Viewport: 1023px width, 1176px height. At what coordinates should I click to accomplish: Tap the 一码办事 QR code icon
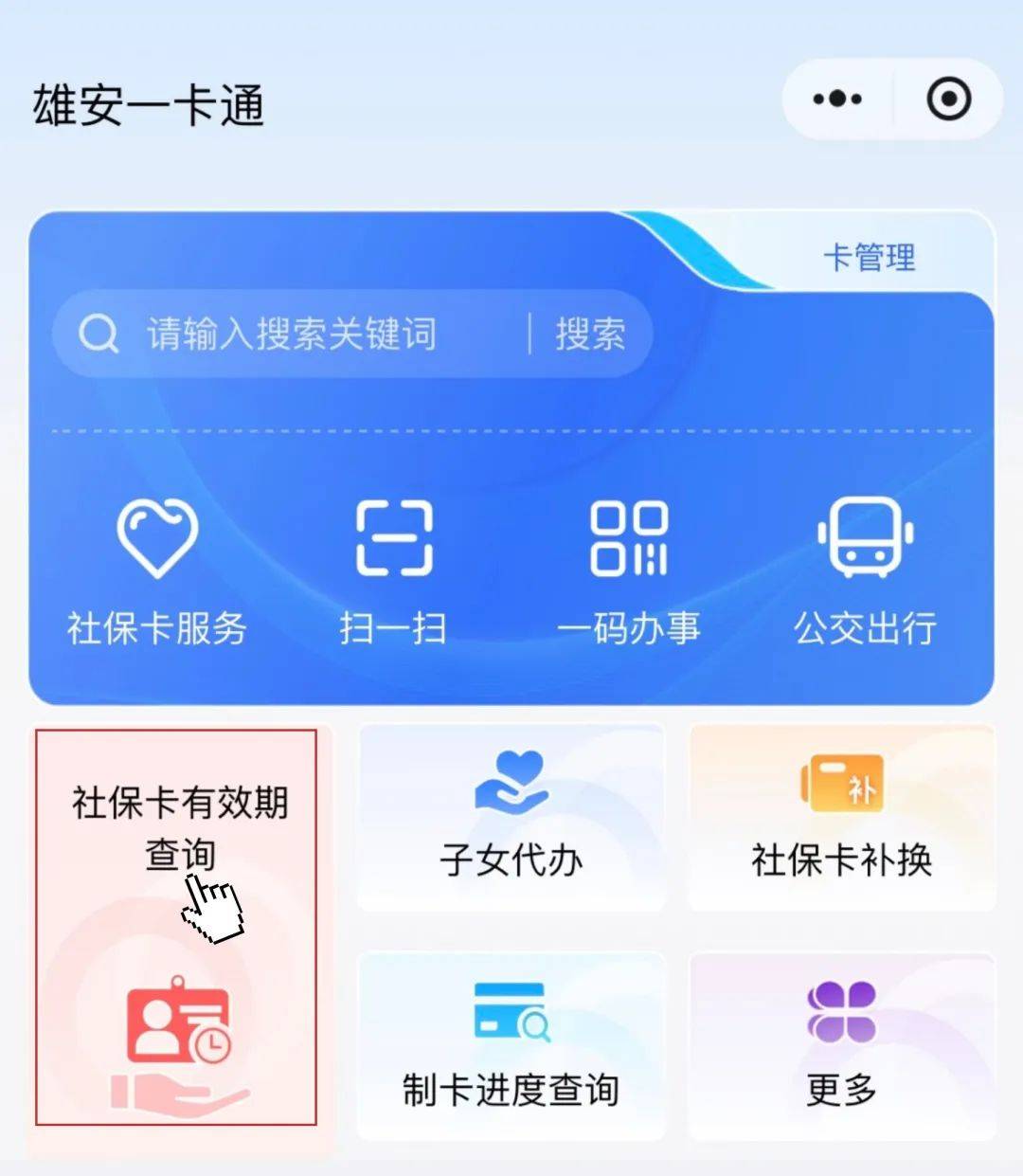630,540
